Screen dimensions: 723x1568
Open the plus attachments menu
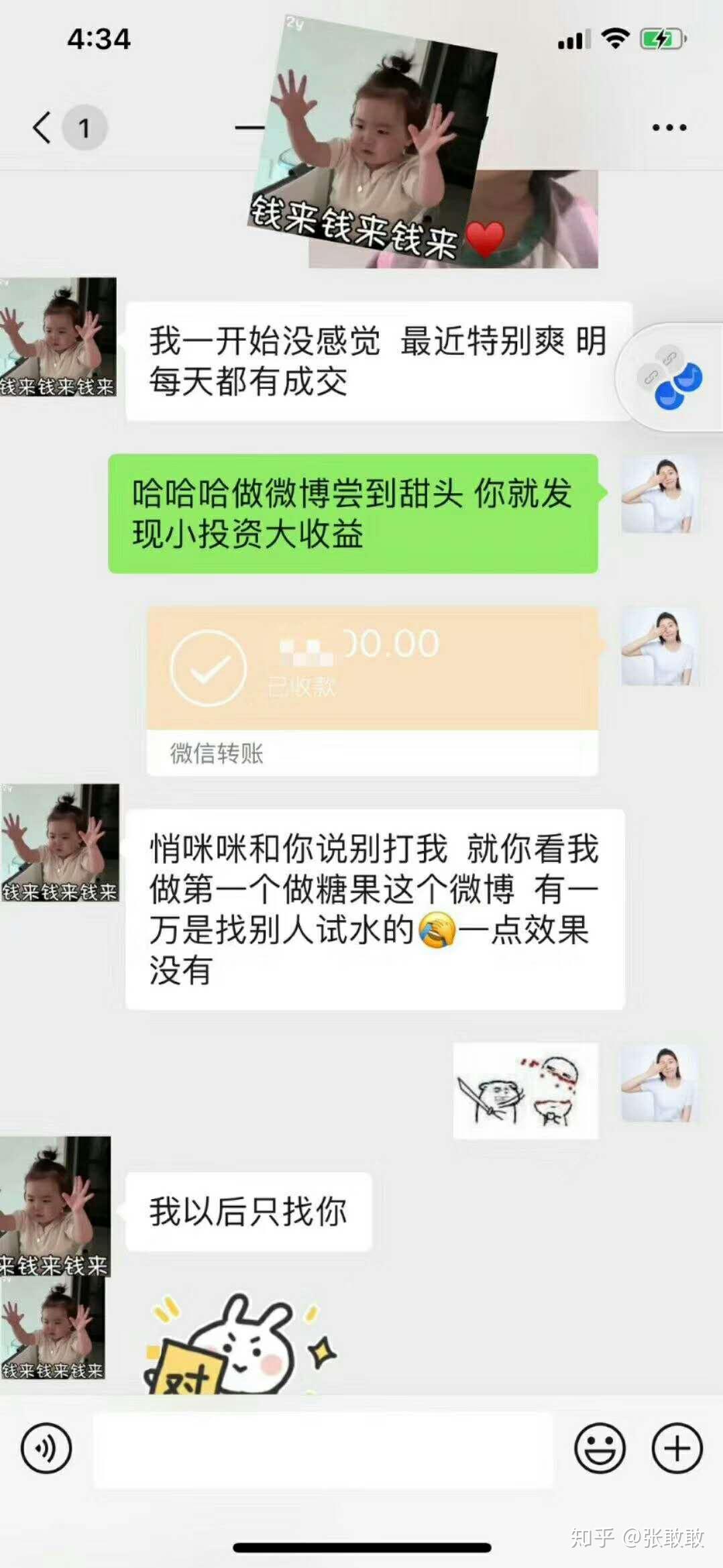tap(677, 1447)
